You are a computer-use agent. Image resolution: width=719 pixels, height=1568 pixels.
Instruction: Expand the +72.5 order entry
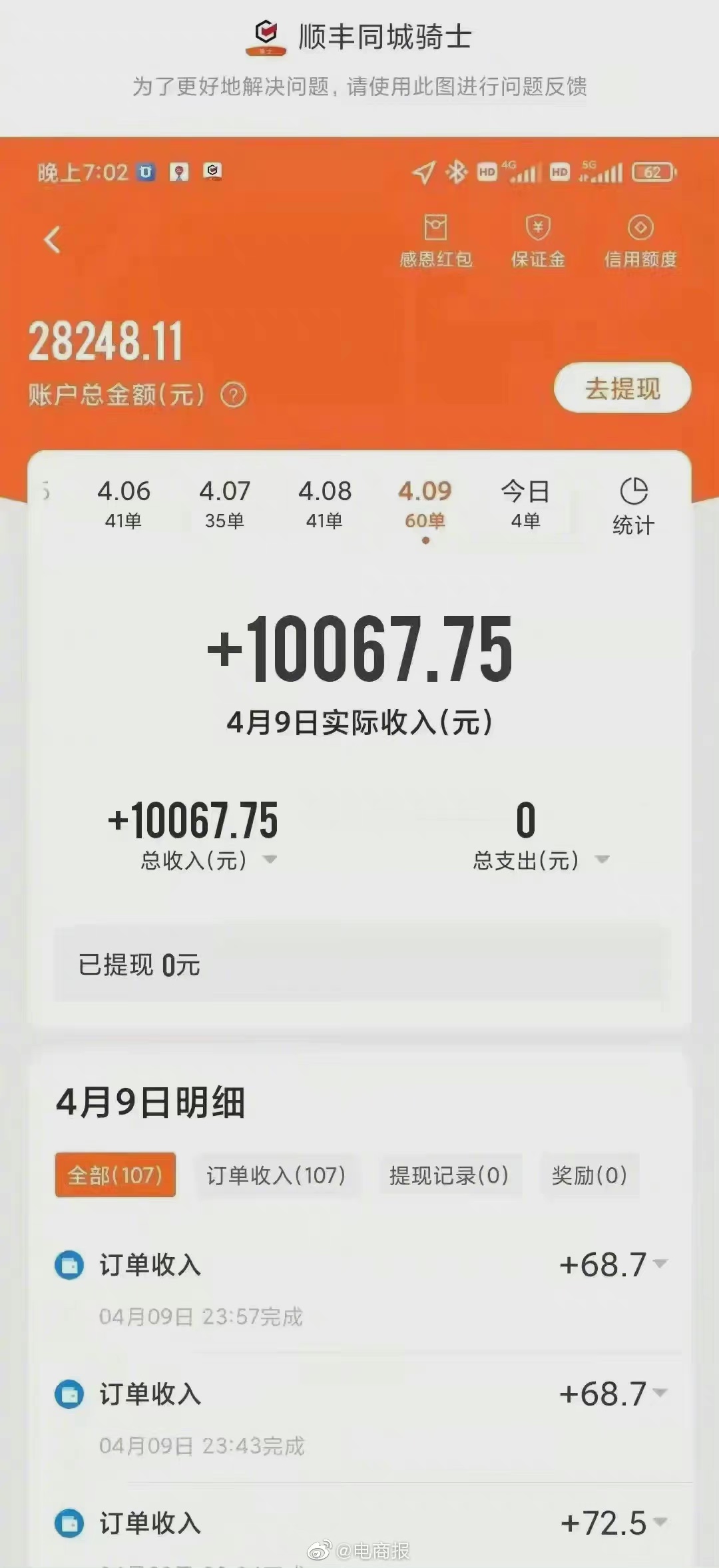[x=660, y=1522]
